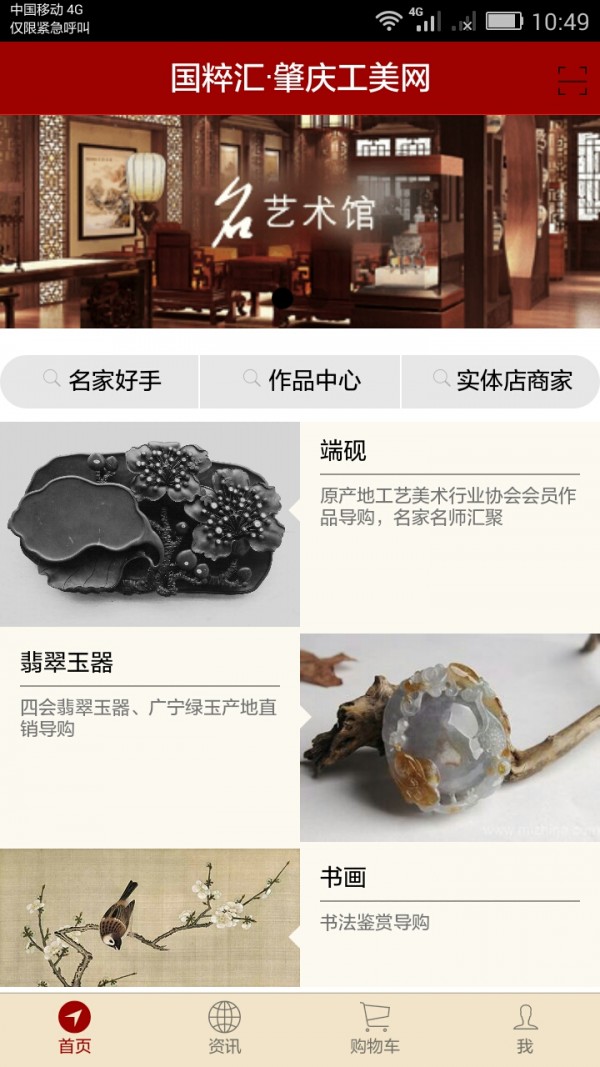This screenshot has height=1067, width=600.
Task: Switch to the 资讯 tab
Action: point(225,1029)
